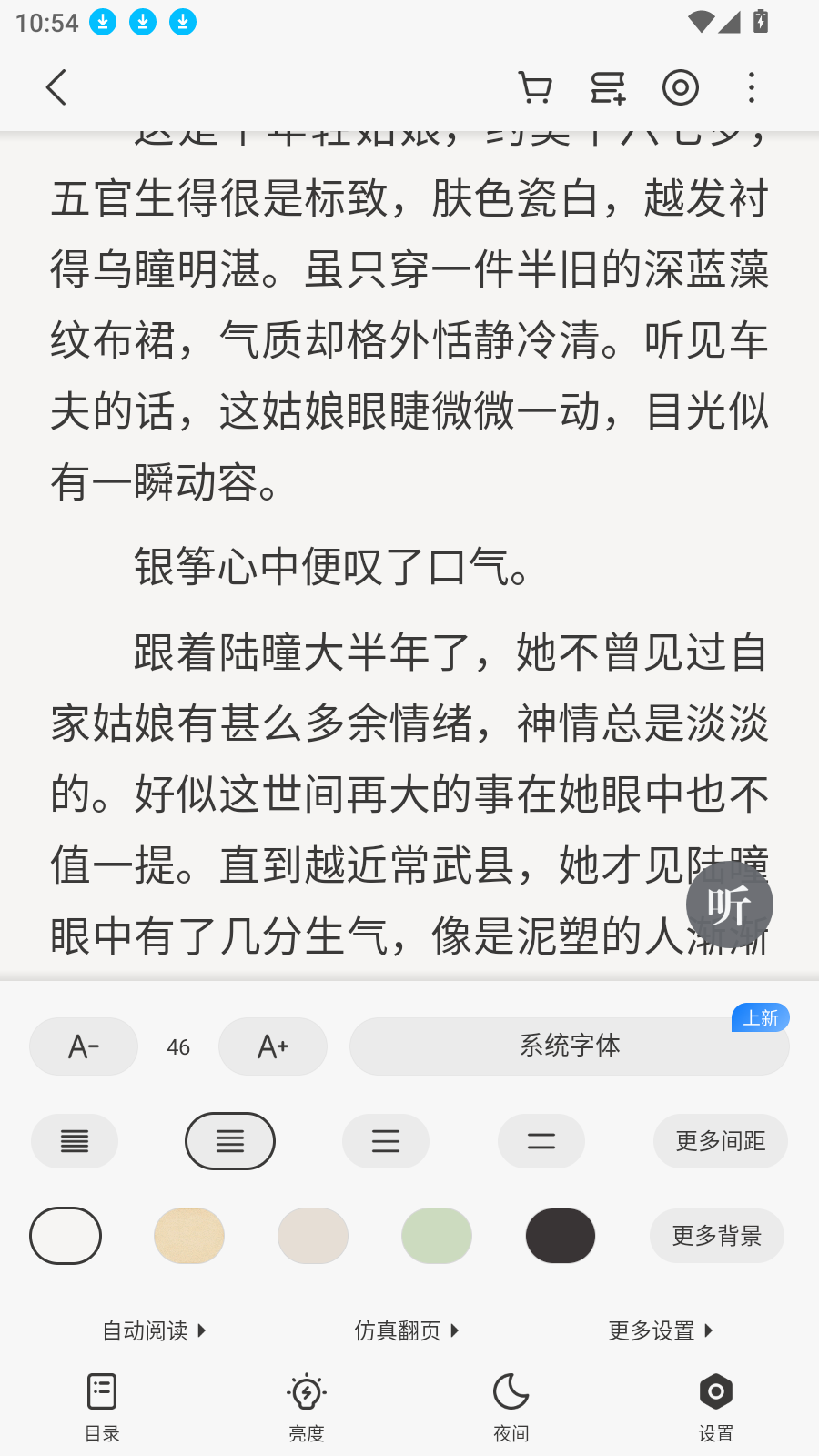Decrease font size with A- button
Viewport: 819px width, 1456px height.
(83, 1046)
